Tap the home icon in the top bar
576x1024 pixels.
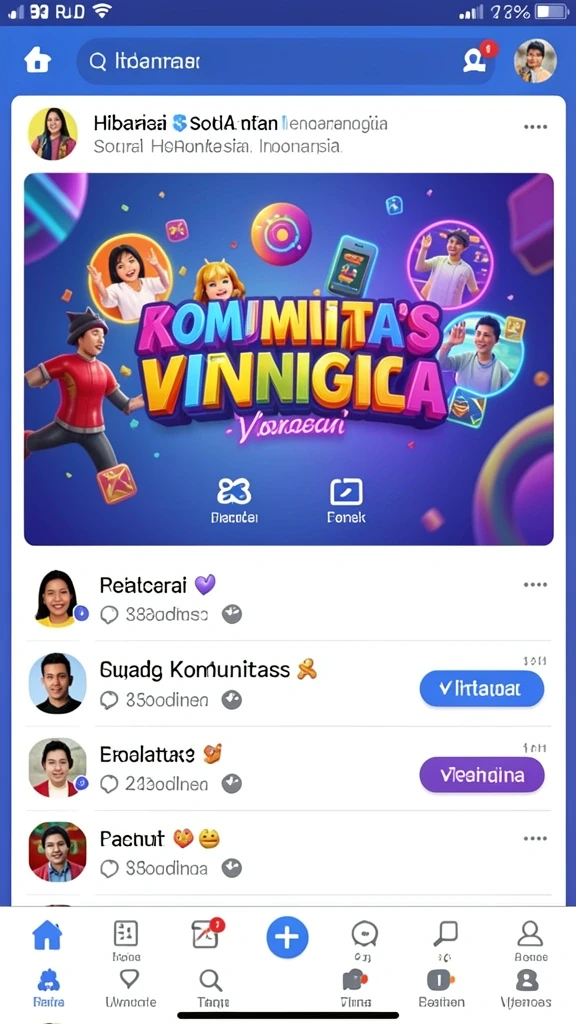tap(38, 61)
